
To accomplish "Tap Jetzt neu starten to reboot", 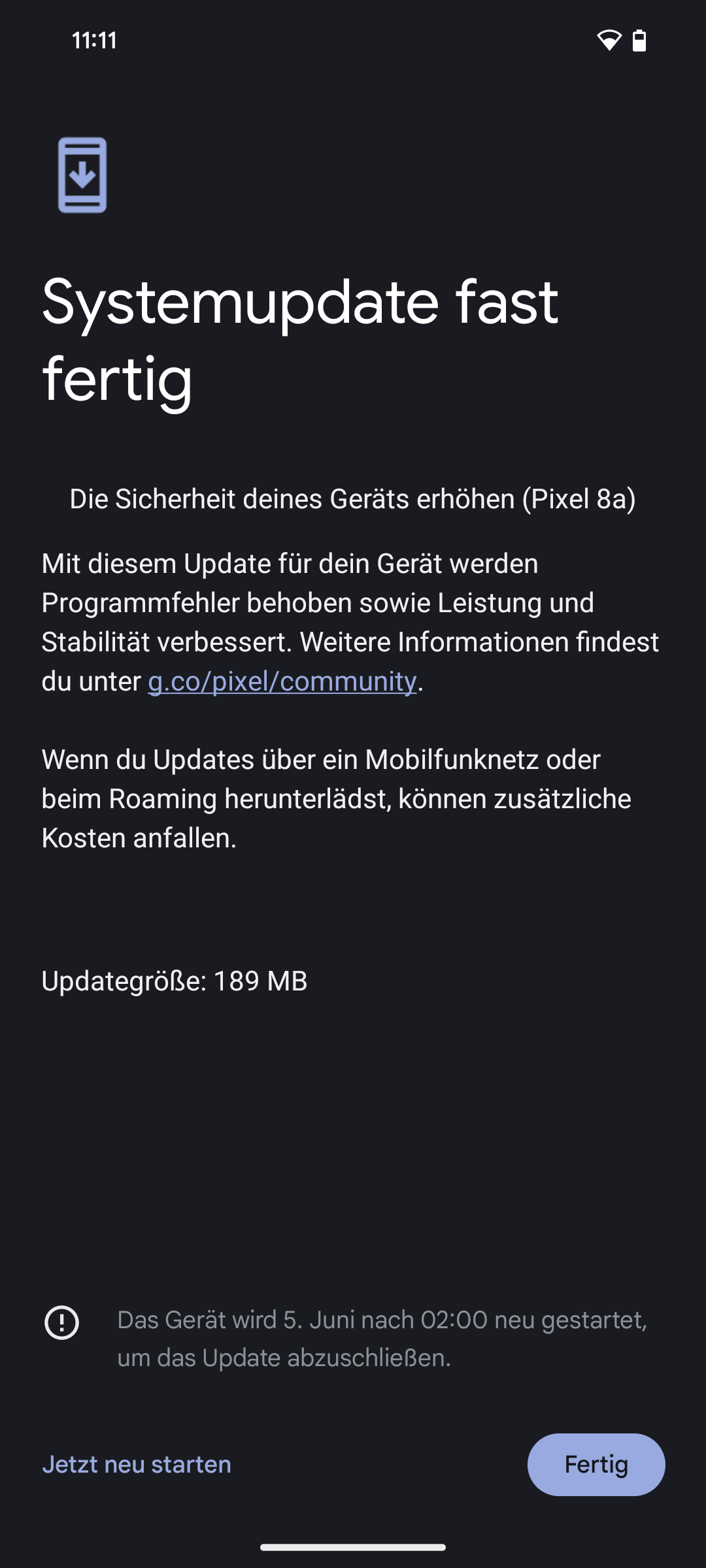I will [137, 1464].
